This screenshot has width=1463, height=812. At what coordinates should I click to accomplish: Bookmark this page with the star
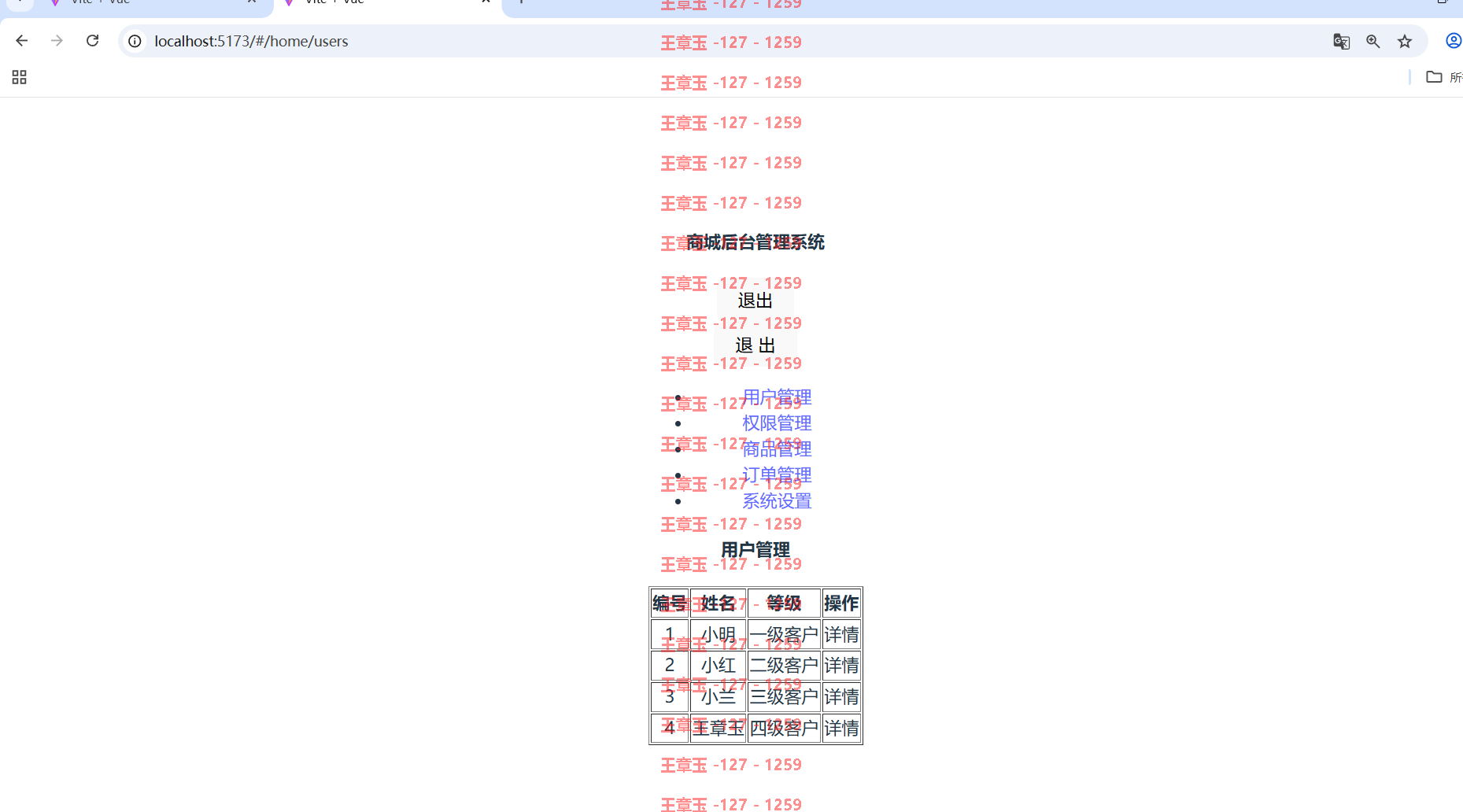pos(1405,42)
